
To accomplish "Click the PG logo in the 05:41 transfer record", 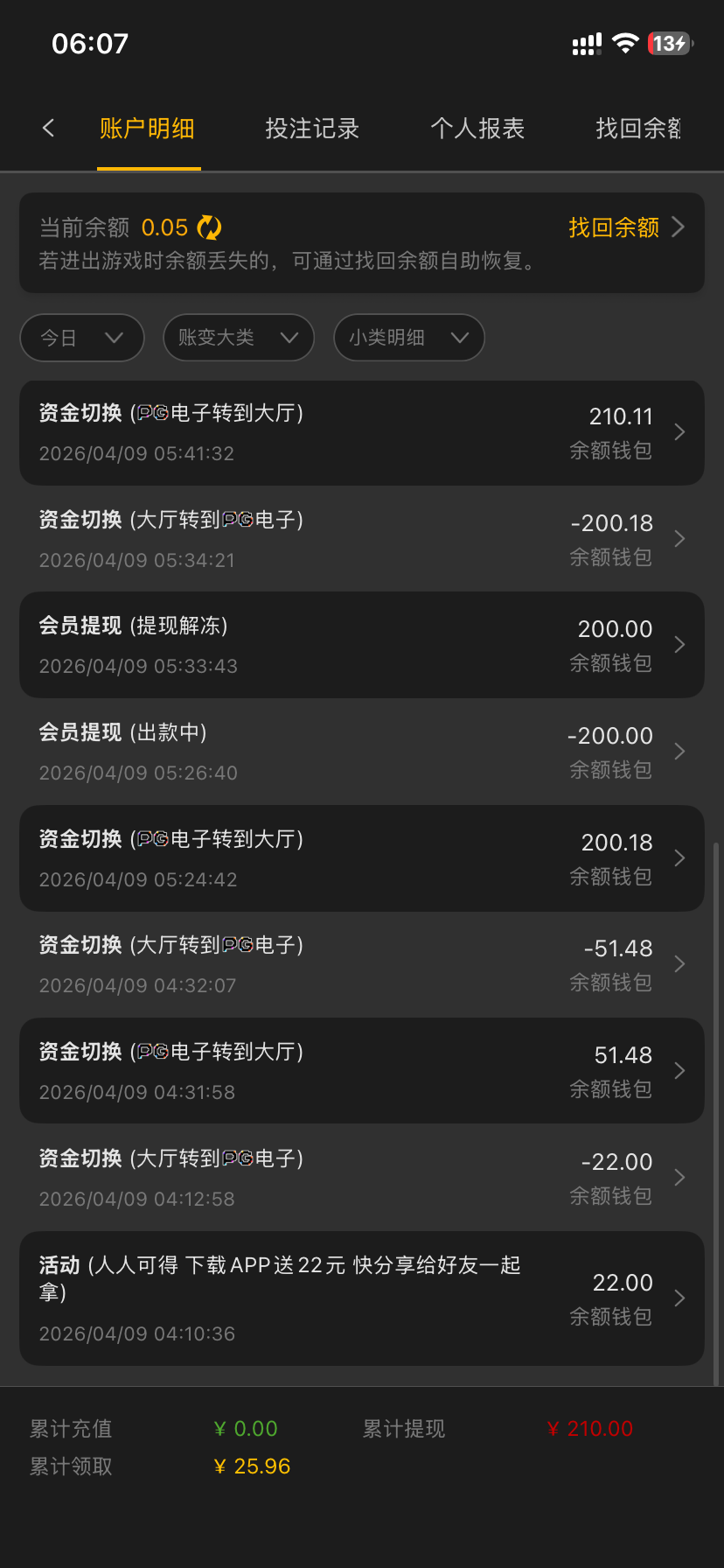I will pos(151,412).
